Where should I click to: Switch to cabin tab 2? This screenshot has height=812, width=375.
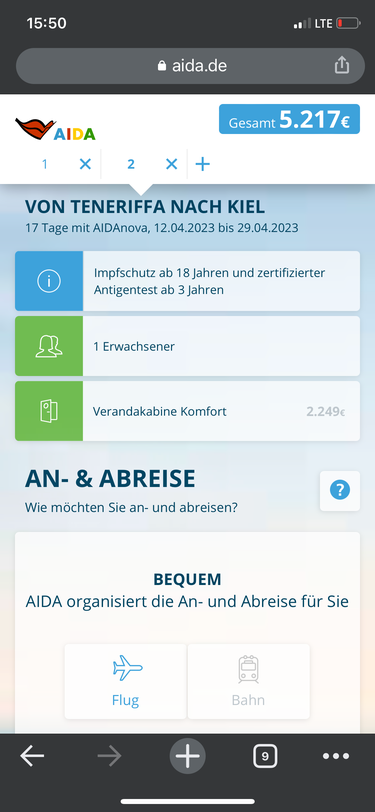pyautogui.click(x=131, y=164)
